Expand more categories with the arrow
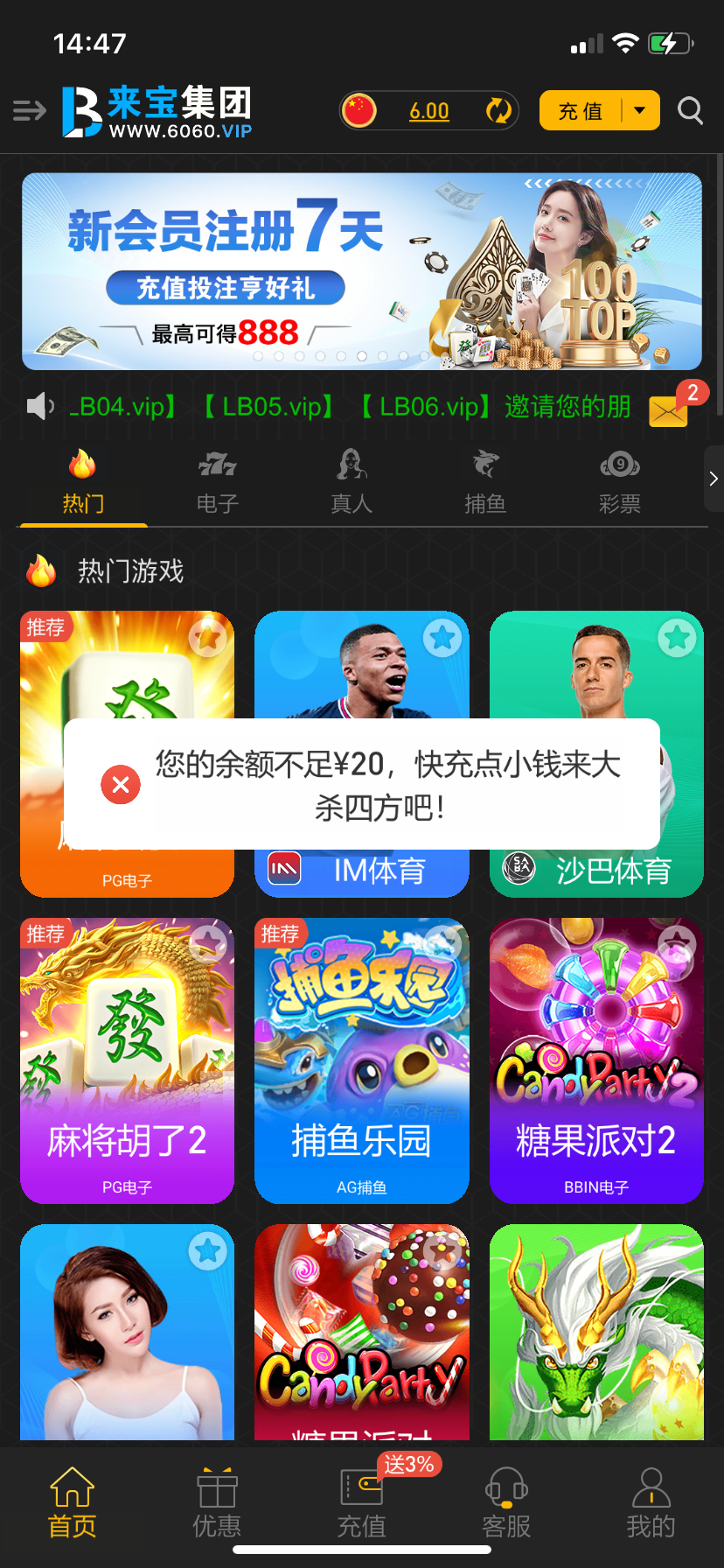This screenshot has height=1568, width=724. (x=714, y=479)
